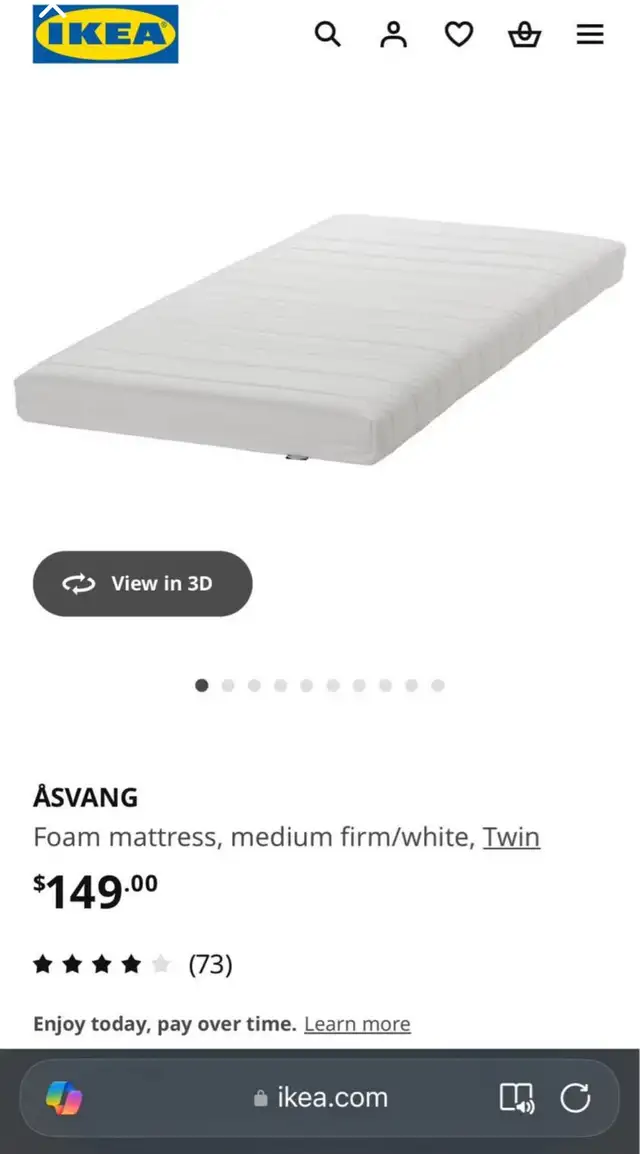This screenshot has height=1154, width=640.
Task: Tap the ikea.com address bar
Action: coord(320,1098)
